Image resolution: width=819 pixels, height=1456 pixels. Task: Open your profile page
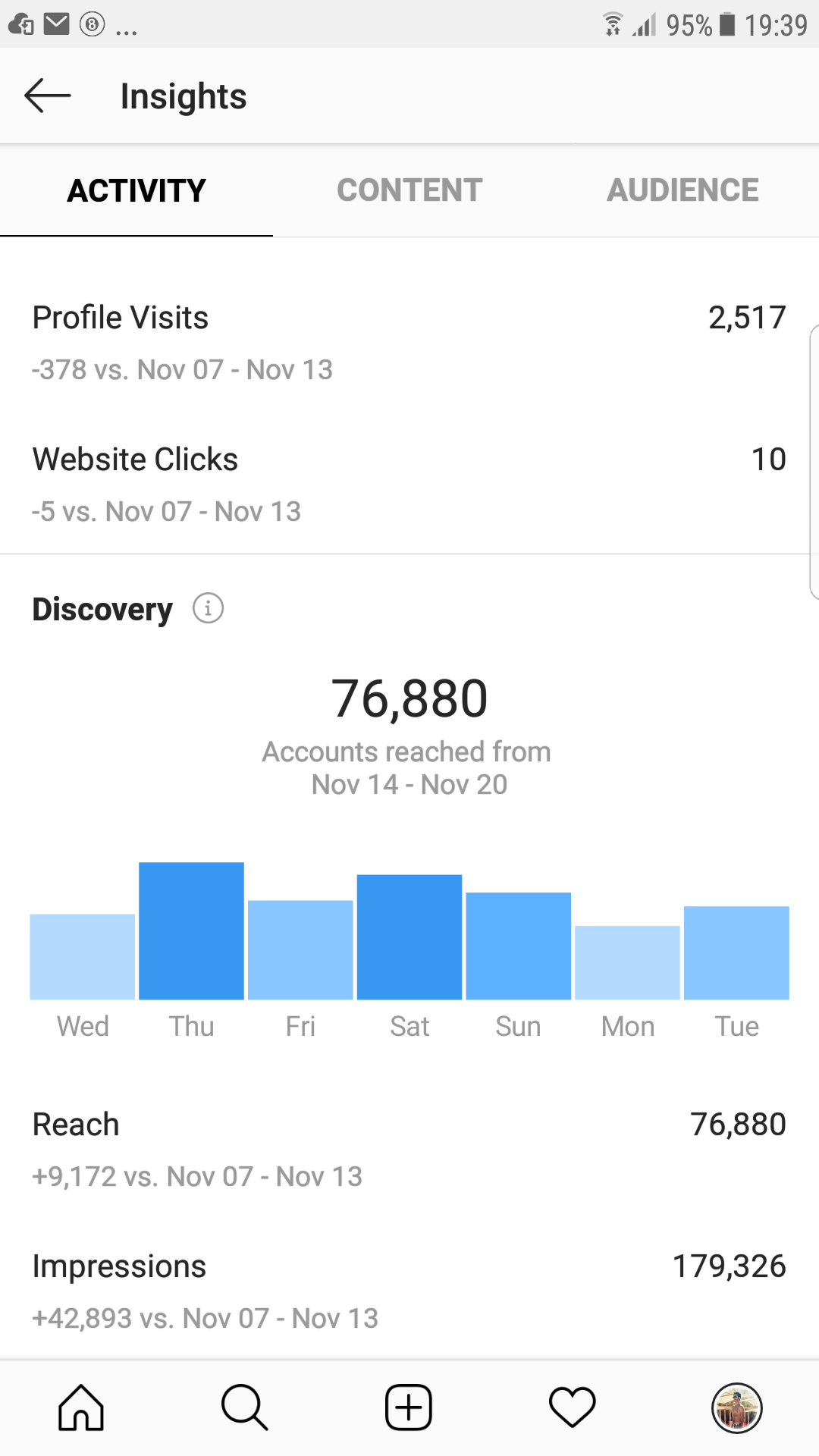736,1407
